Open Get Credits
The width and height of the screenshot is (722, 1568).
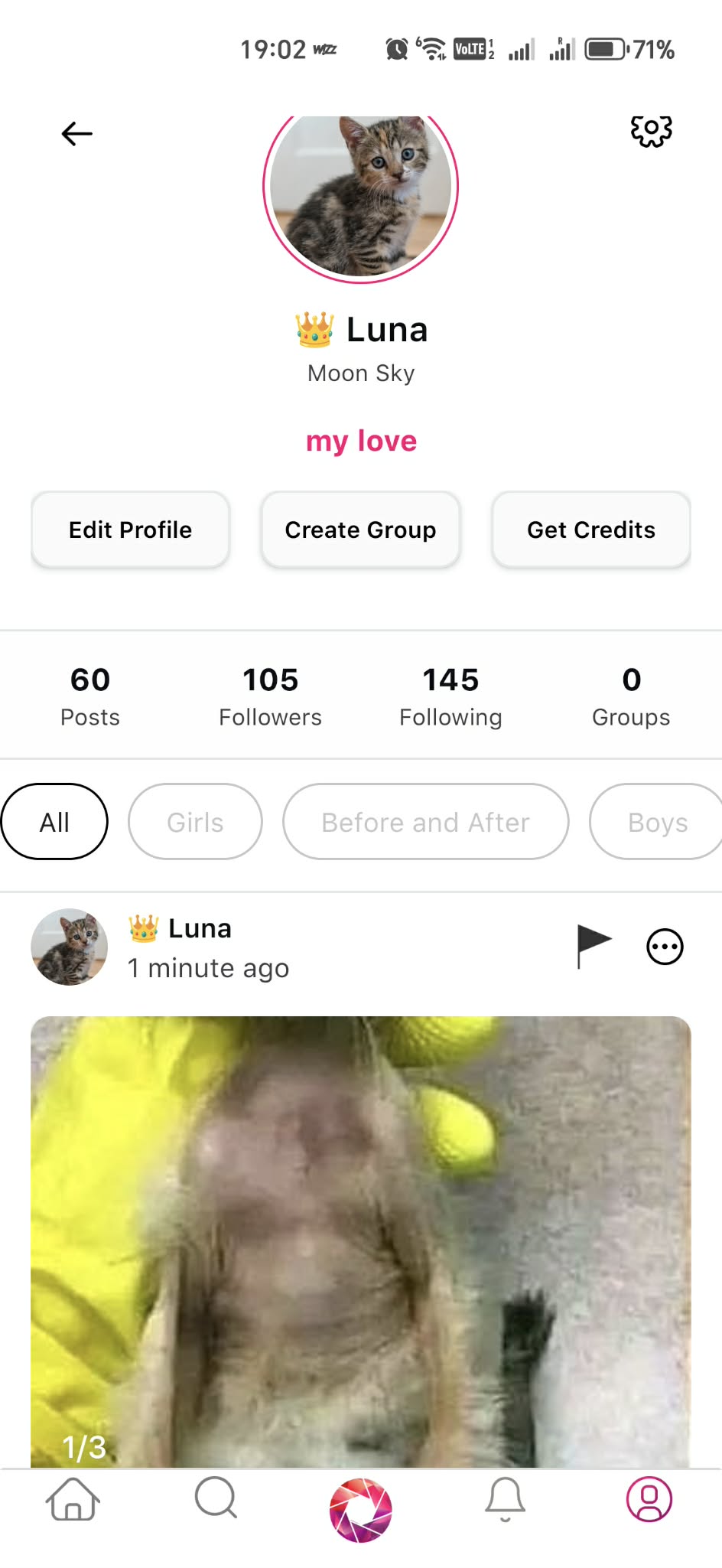(590, 530)
